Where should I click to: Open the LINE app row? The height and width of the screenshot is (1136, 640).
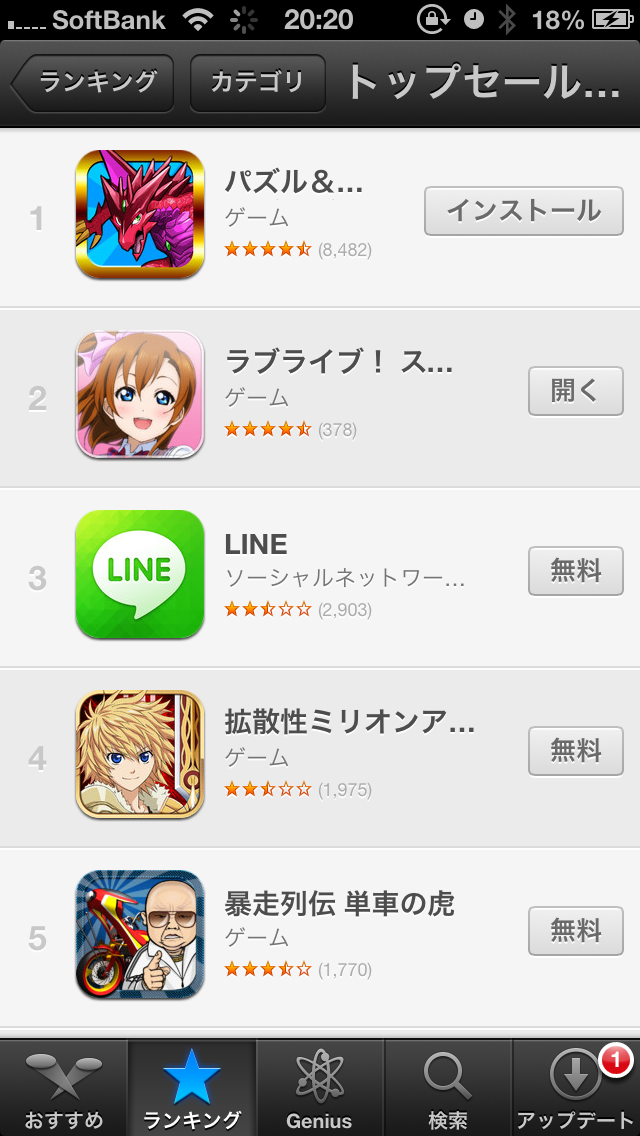click(x=320, y=577)
